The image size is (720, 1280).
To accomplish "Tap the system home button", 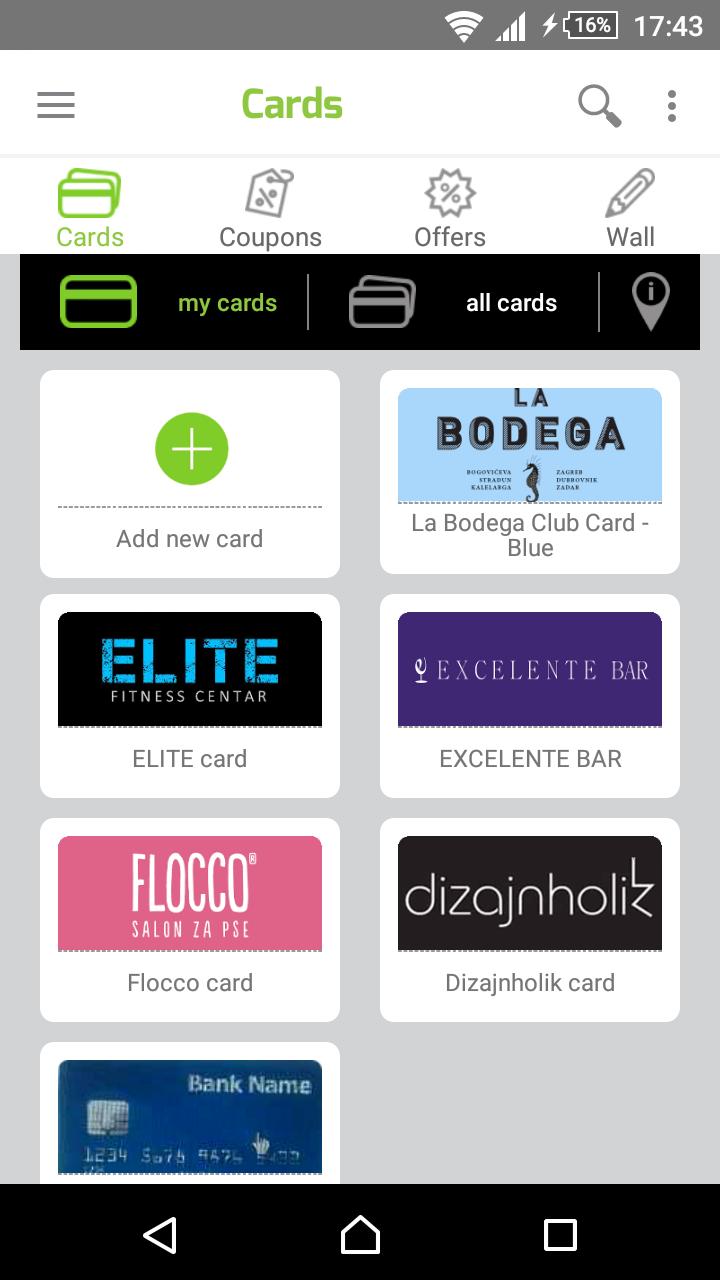I will click(360, 1235).
